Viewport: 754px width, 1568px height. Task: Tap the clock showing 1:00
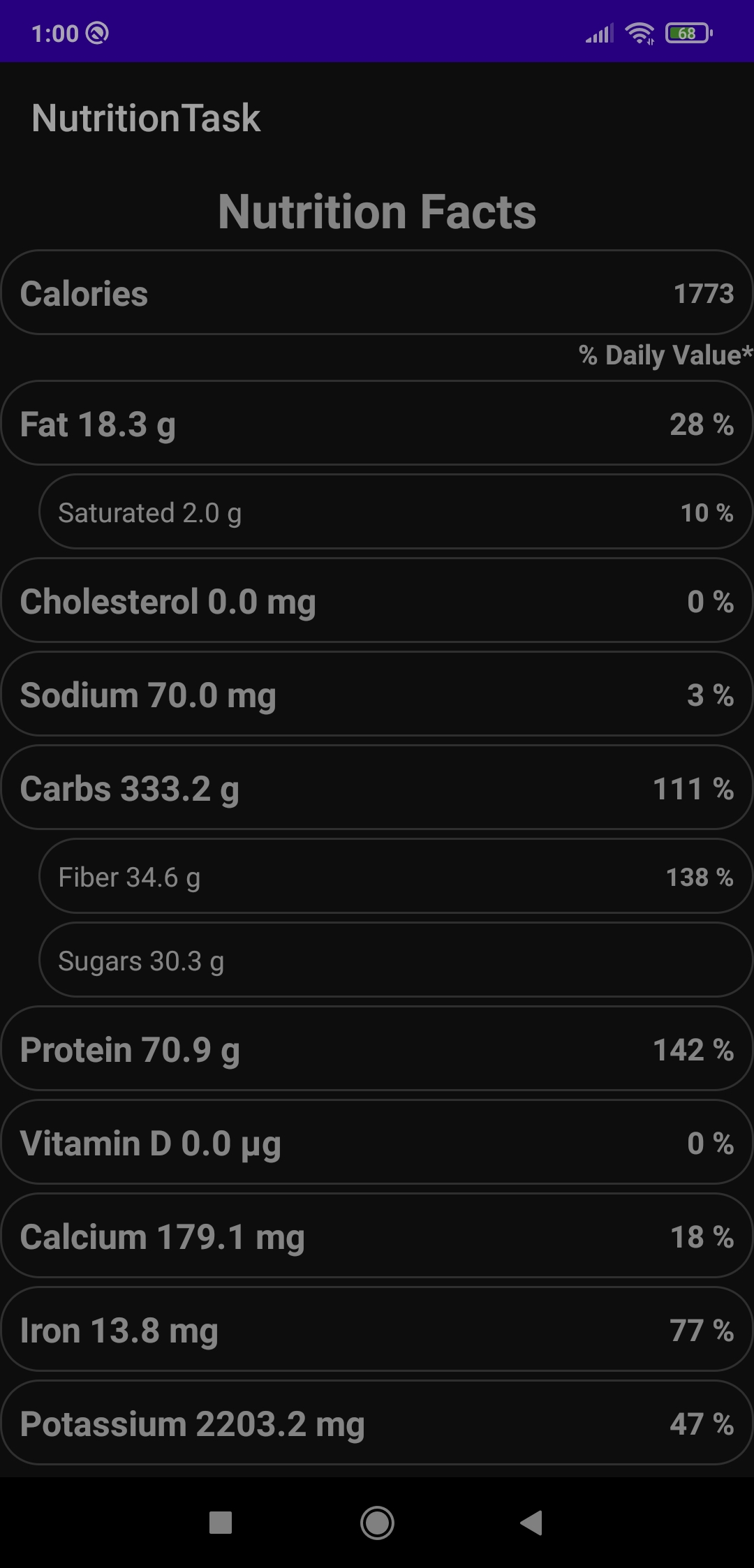coord(54,33)
